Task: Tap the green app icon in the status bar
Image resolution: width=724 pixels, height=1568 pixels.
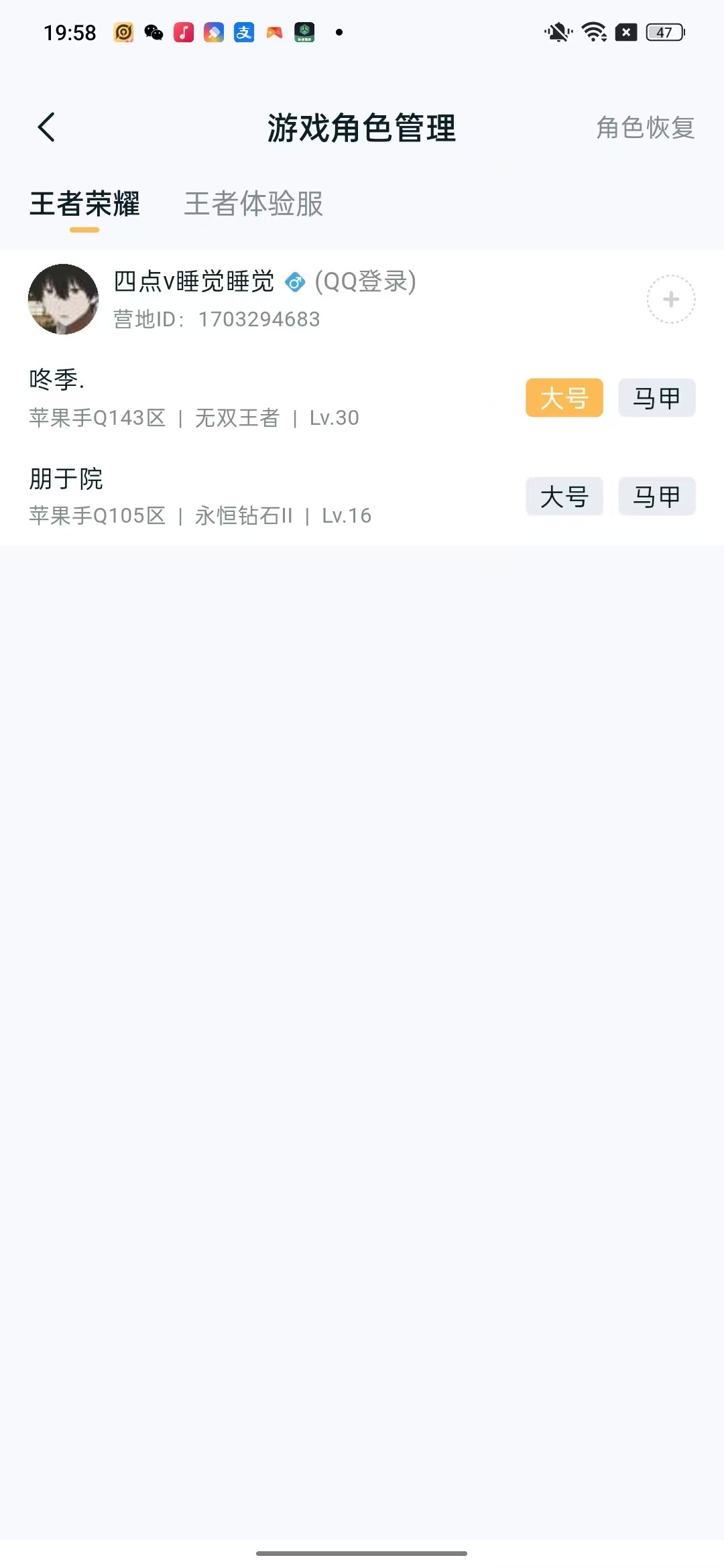Action: [304, 31]
